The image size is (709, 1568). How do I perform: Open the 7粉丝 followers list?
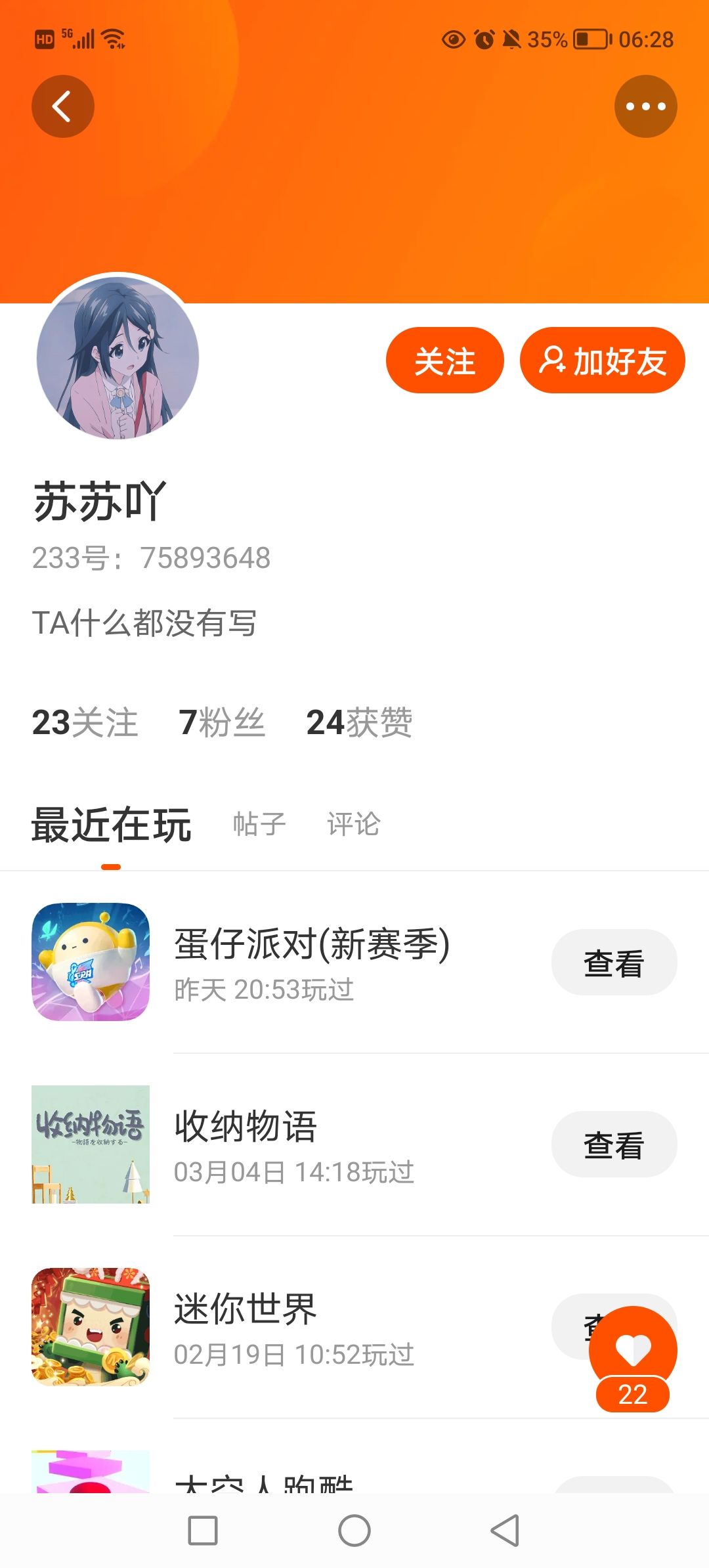222,722
